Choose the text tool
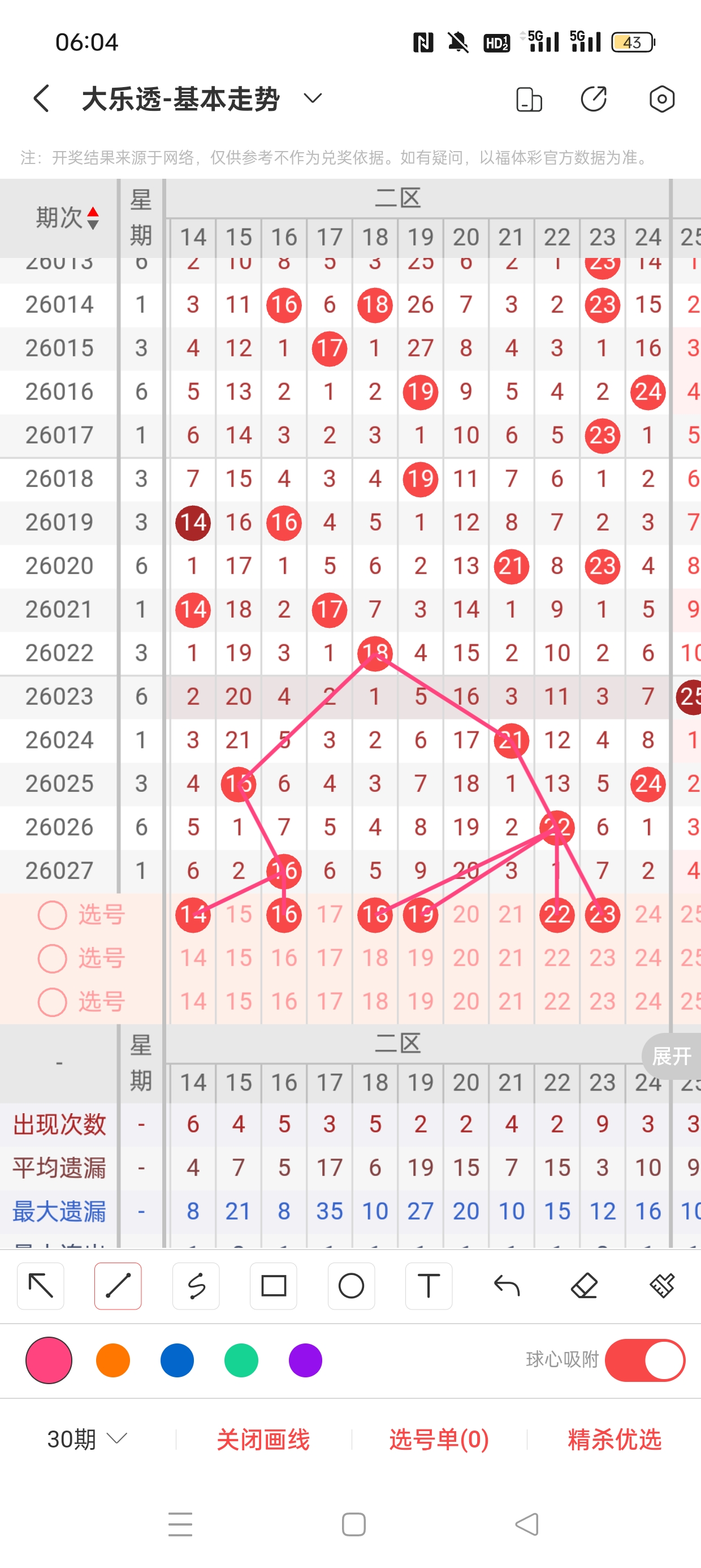The image size is (701, 1568). coord(429,1286)
